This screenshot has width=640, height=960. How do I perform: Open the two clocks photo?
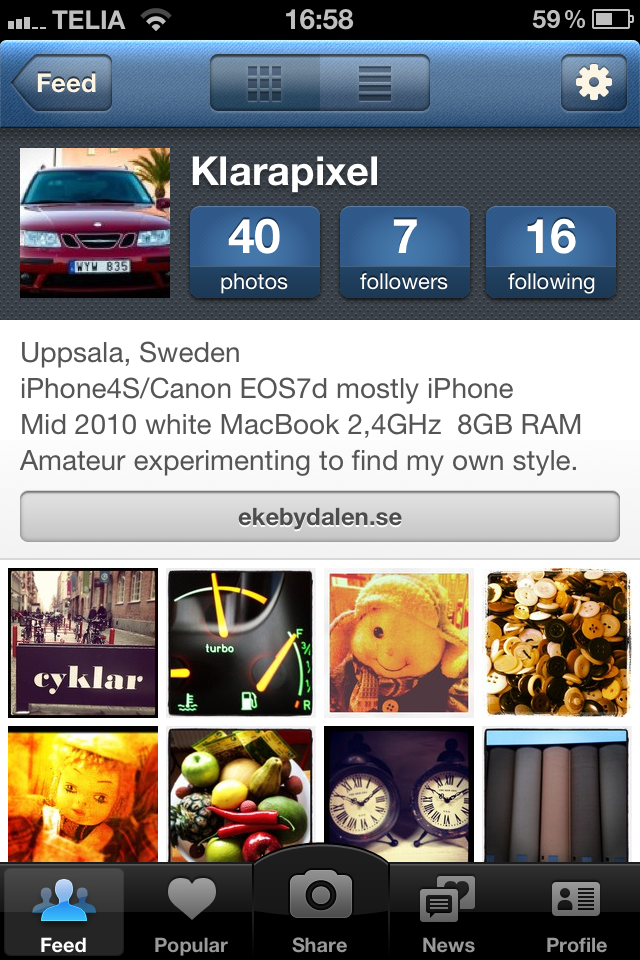[399, 793]
